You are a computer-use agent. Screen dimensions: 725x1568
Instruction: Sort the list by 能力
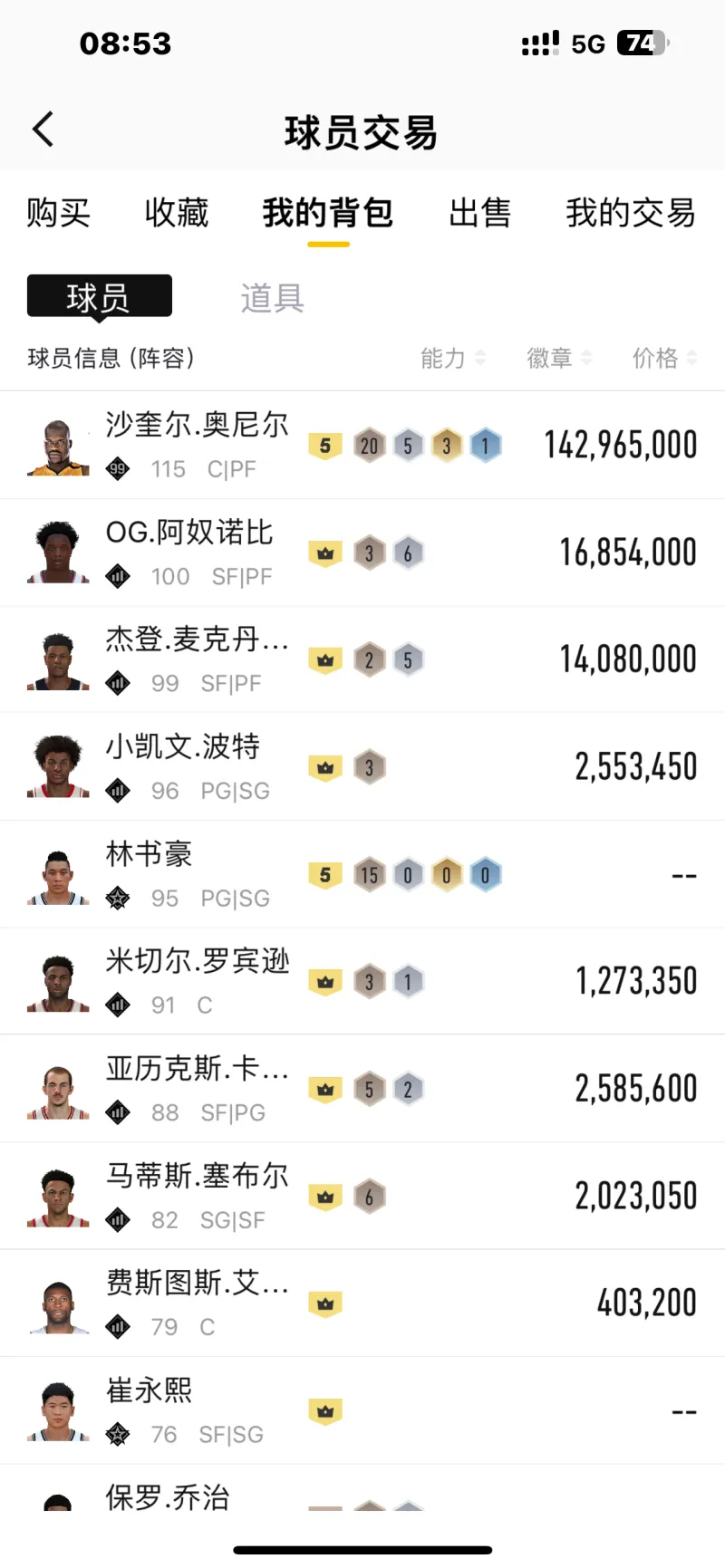coord(453,358)
